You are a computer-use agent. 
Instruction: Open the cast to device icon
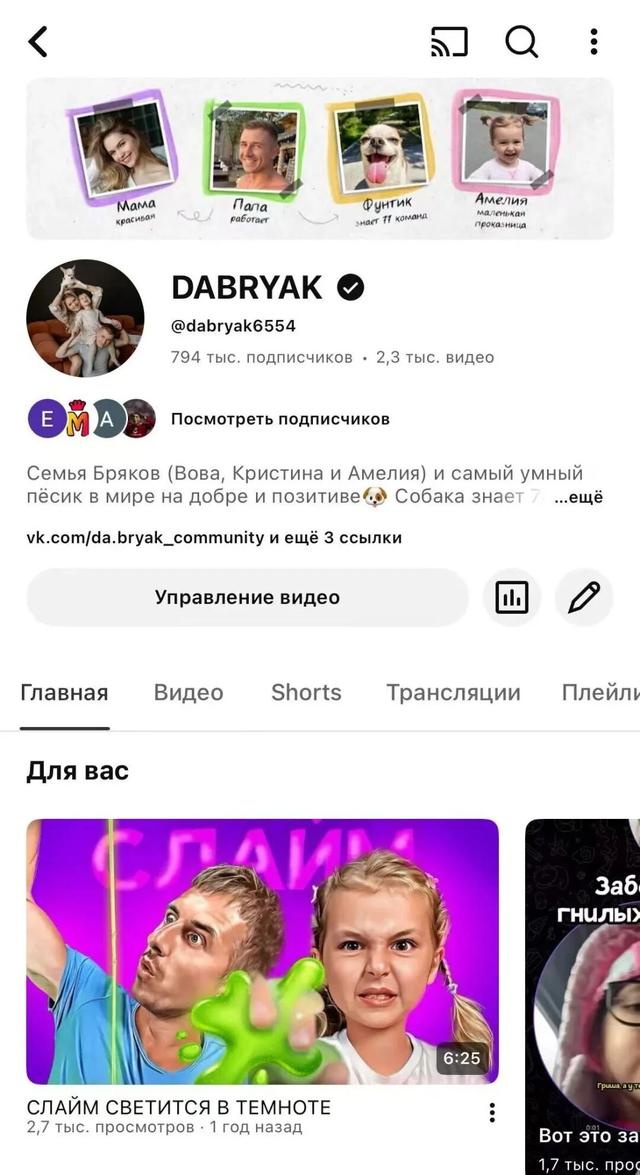(449, 41)
